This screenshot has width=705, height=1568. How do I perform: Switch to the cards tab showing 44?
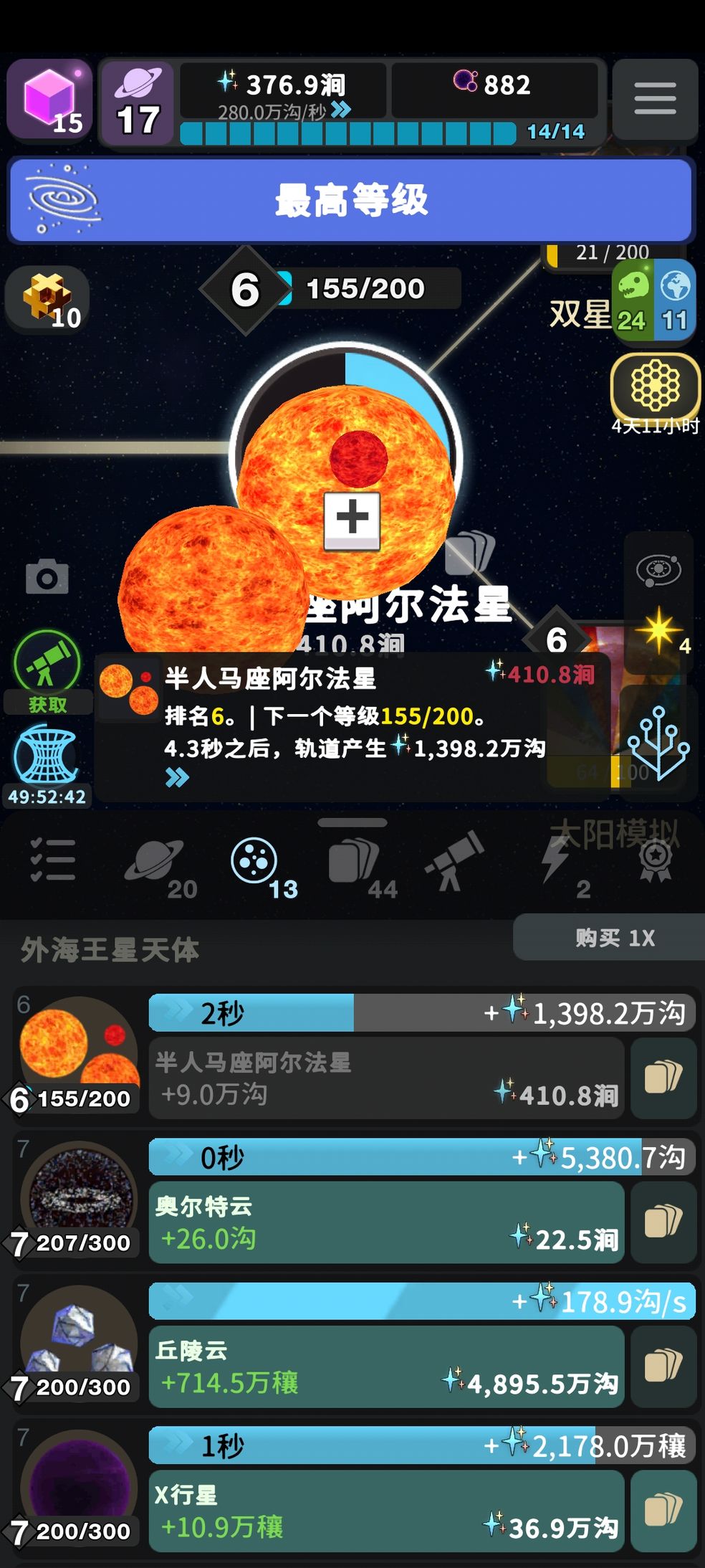354,863
